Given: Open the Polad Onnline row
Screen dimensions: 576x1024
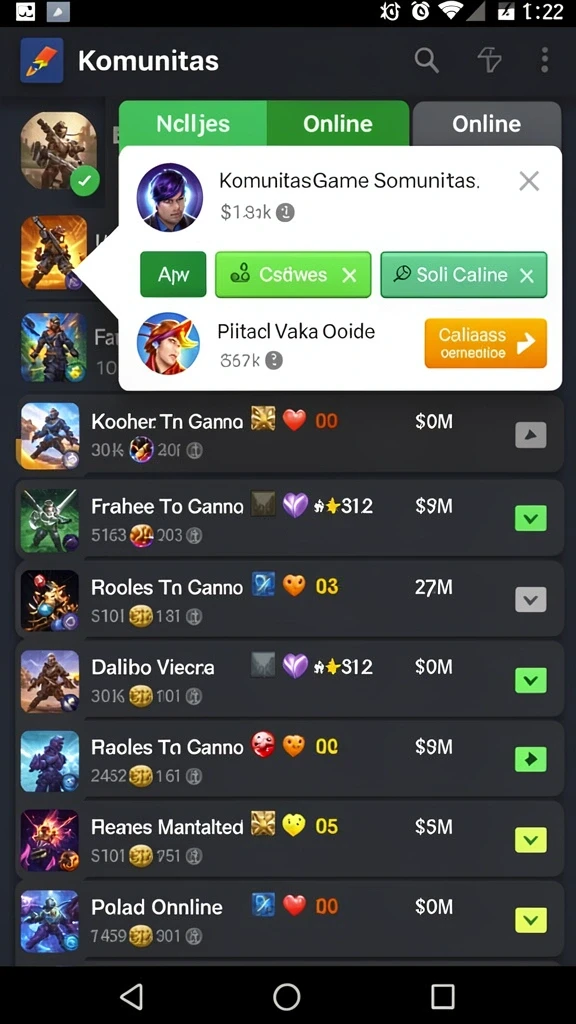Looking at the screenshot, I should coord(289,921).
